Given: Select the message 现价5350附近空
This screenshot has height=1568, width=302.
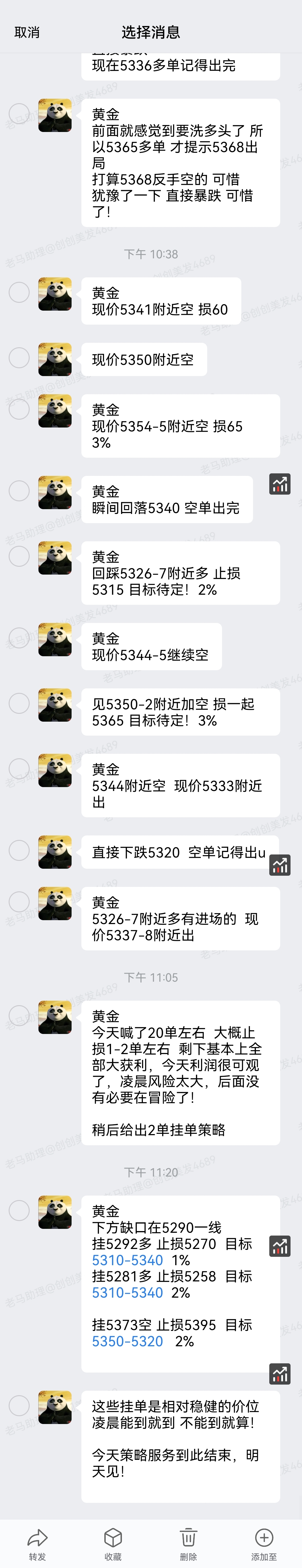Looking at the screenshot, I should 19,358.
